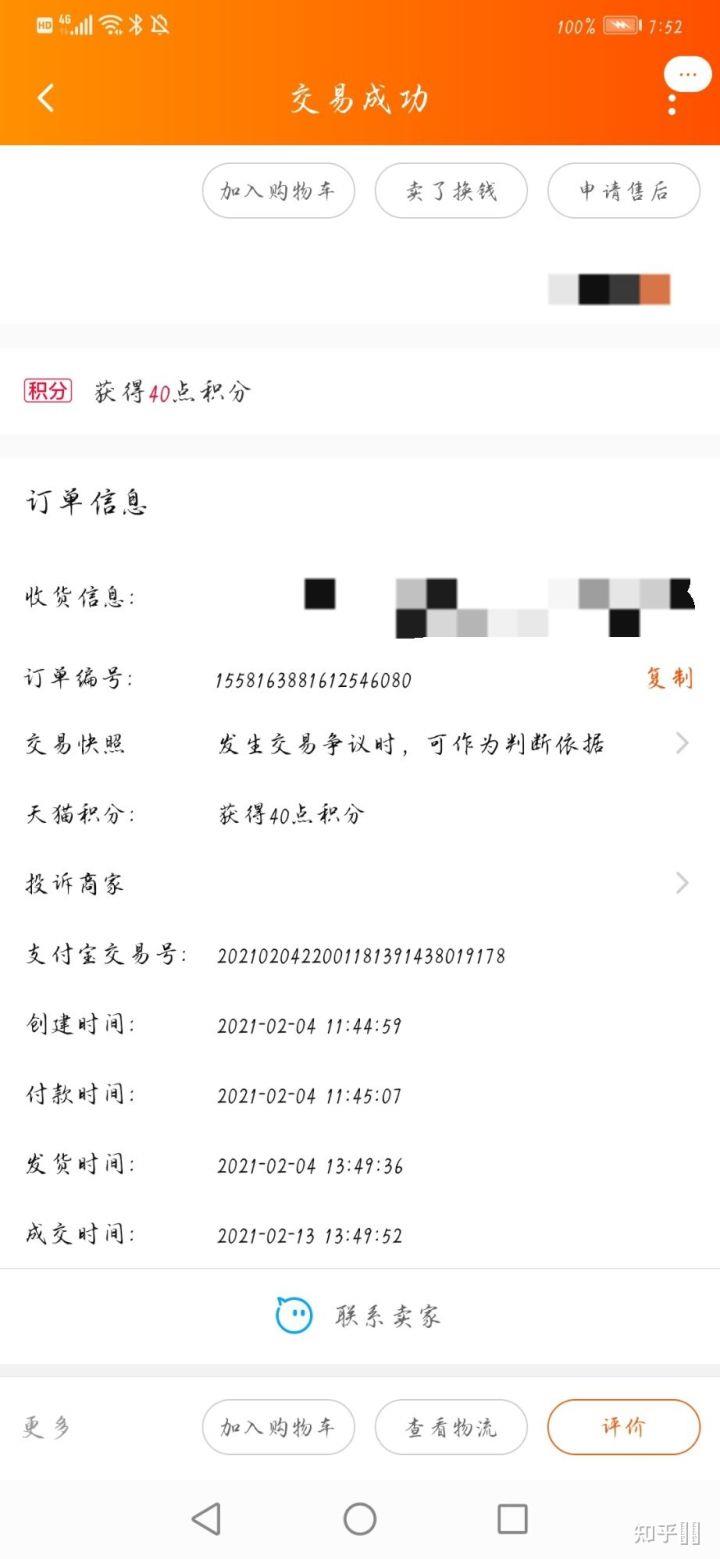Tap the system home button
This screenshot has width=720, height=1559.
360,1519
